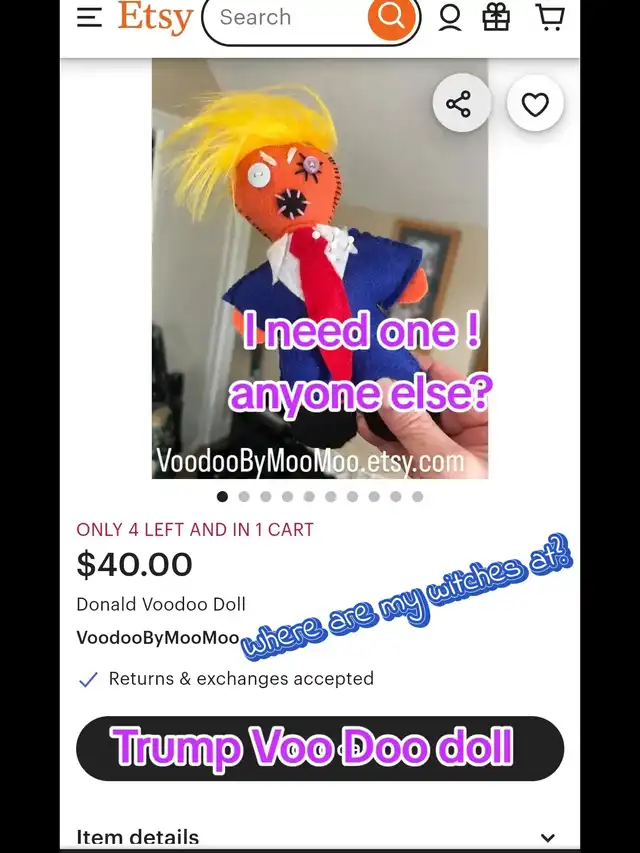Open the account profile icon

(x=450, y=18)
